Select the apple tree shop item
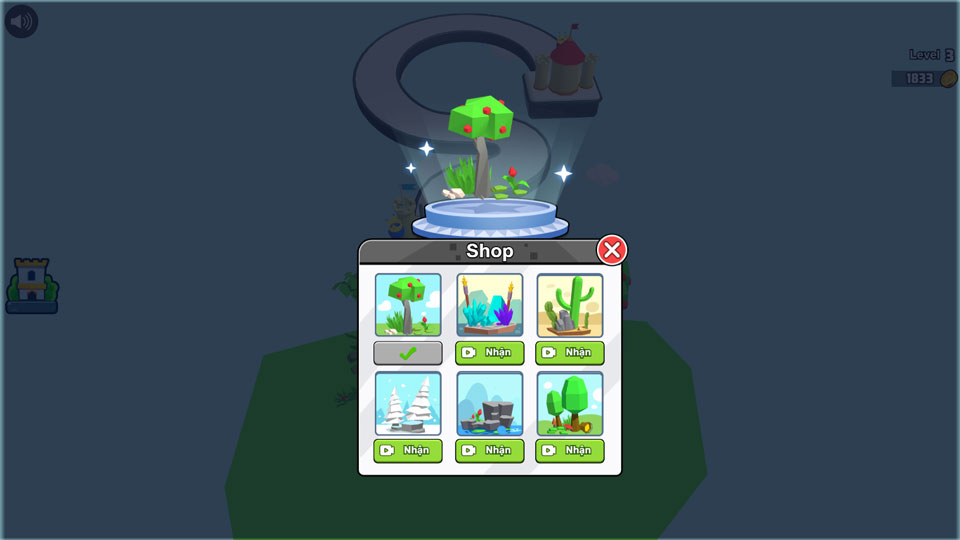The width and height of the screenshot is (960, 540). point(408,305)
